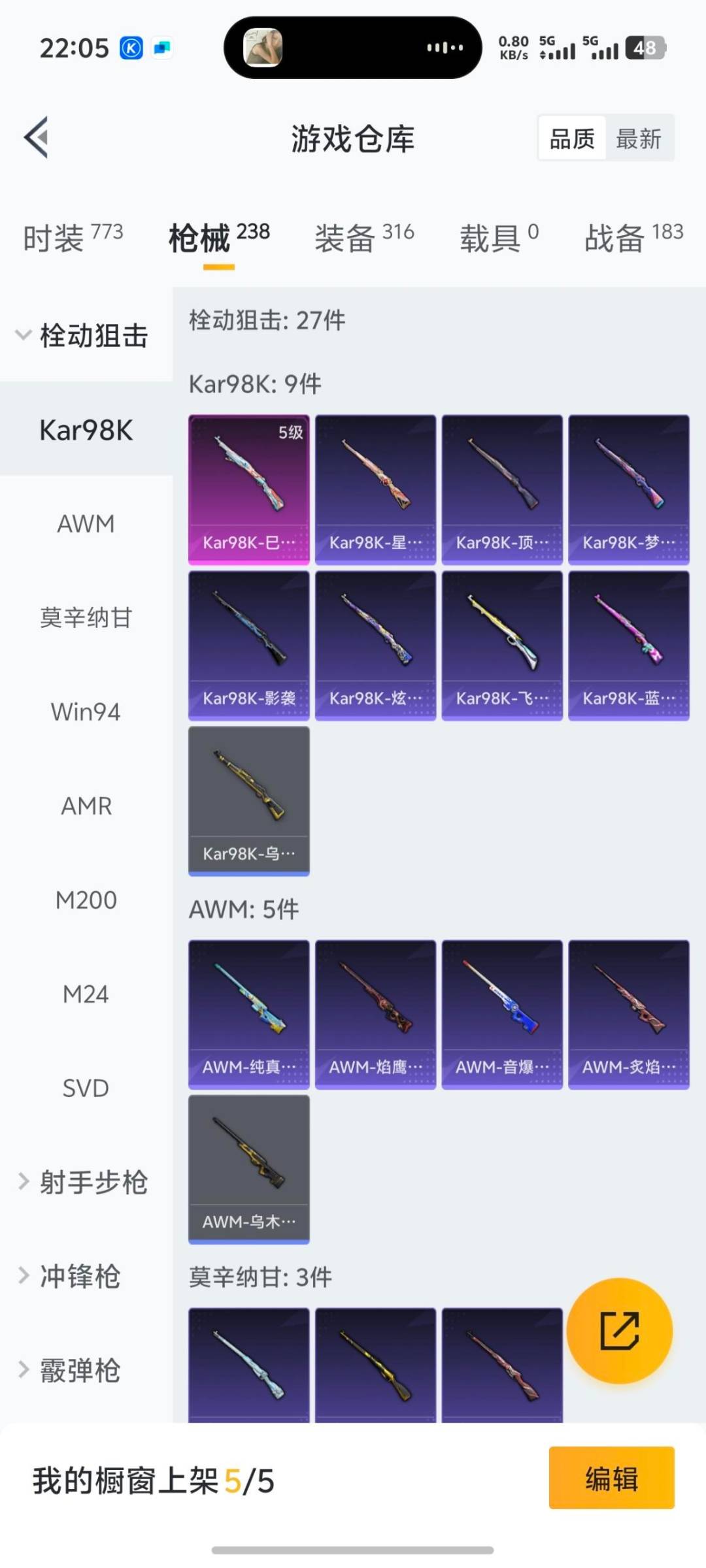Expand the 射手步枪 category
Screen dimensions: 706x1568
(85, 1182)
